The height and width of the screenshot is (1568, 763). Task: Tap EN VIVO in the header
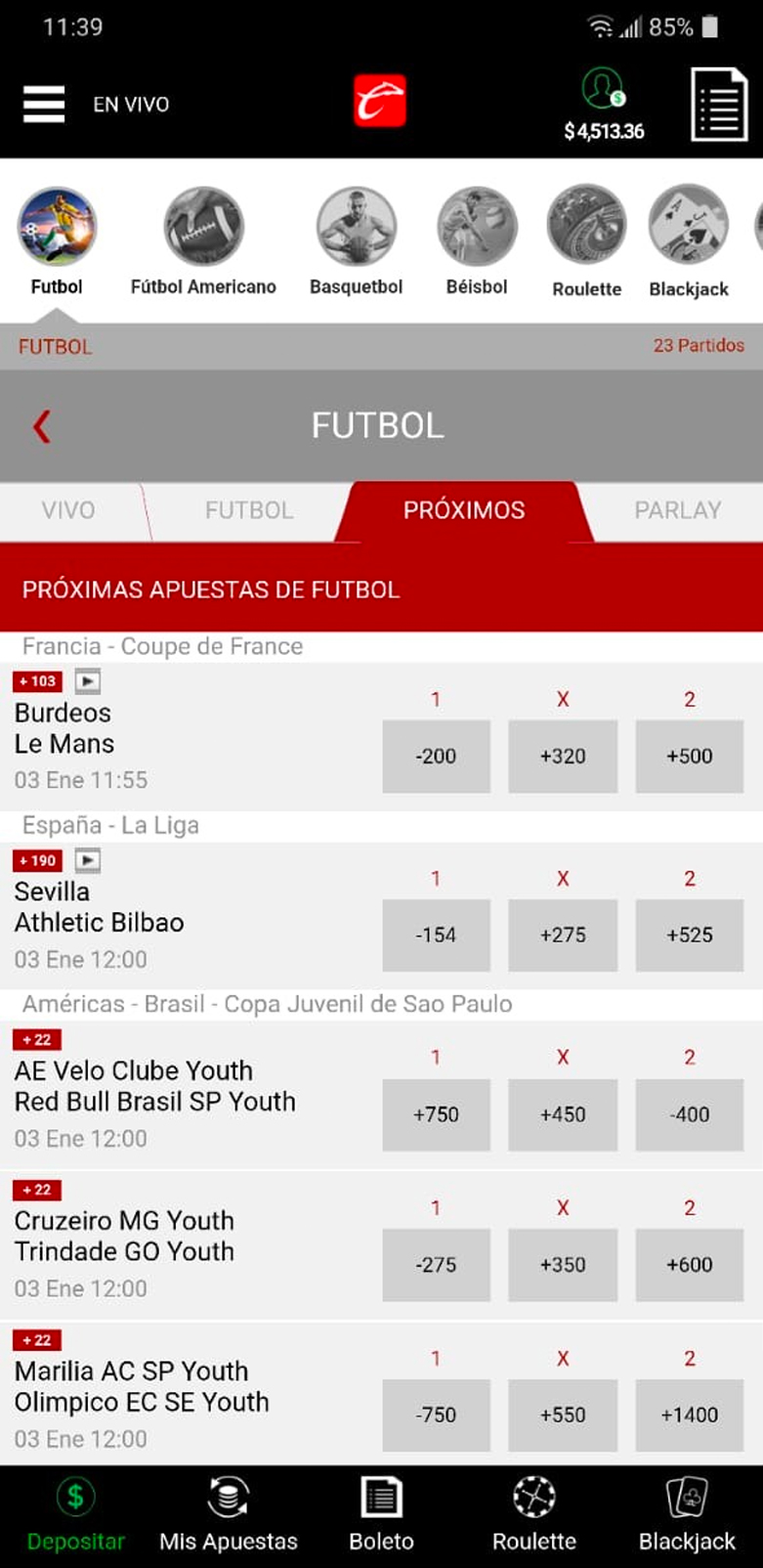point(131,105)
